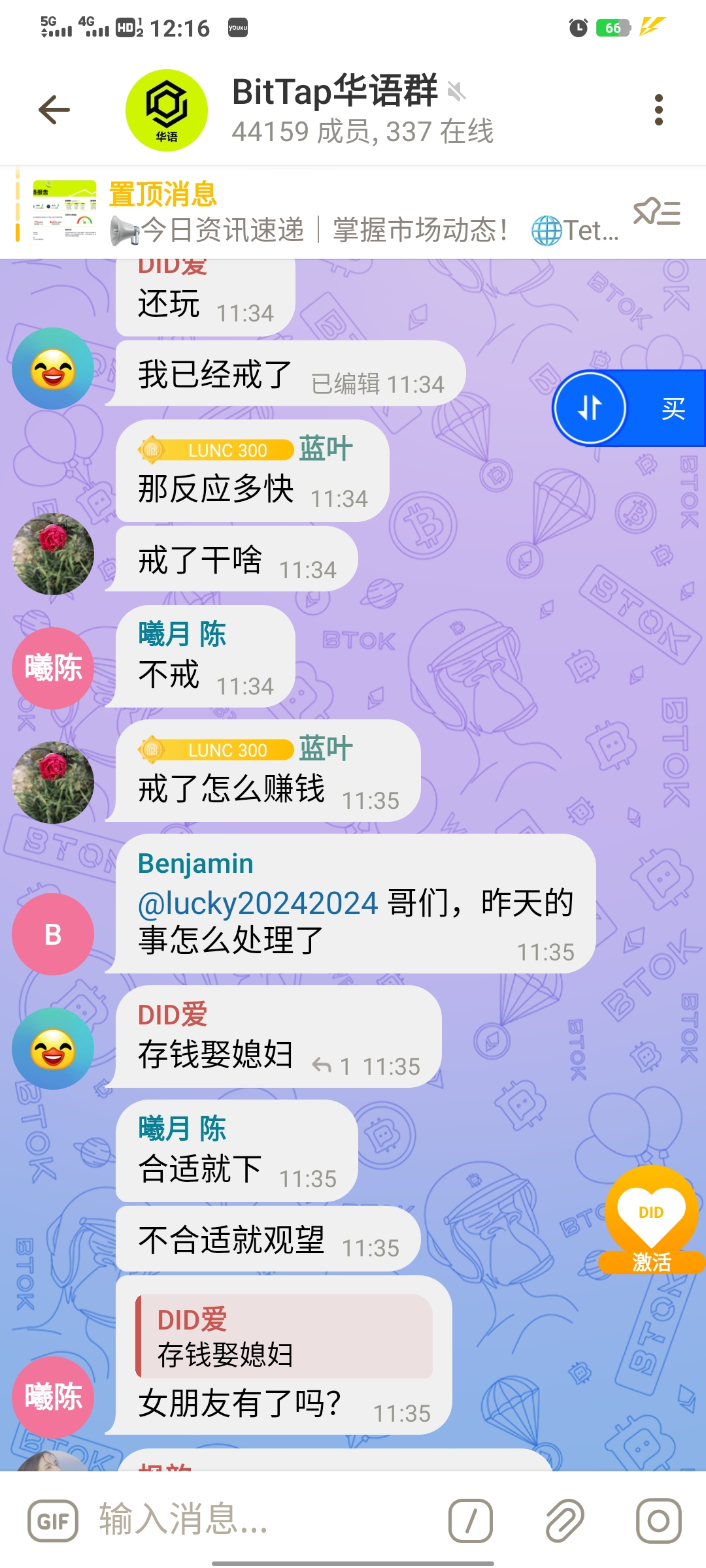View reply thread on 存钱娶媳妇 message
706x1568 pixels.
tap(331, 1067)
